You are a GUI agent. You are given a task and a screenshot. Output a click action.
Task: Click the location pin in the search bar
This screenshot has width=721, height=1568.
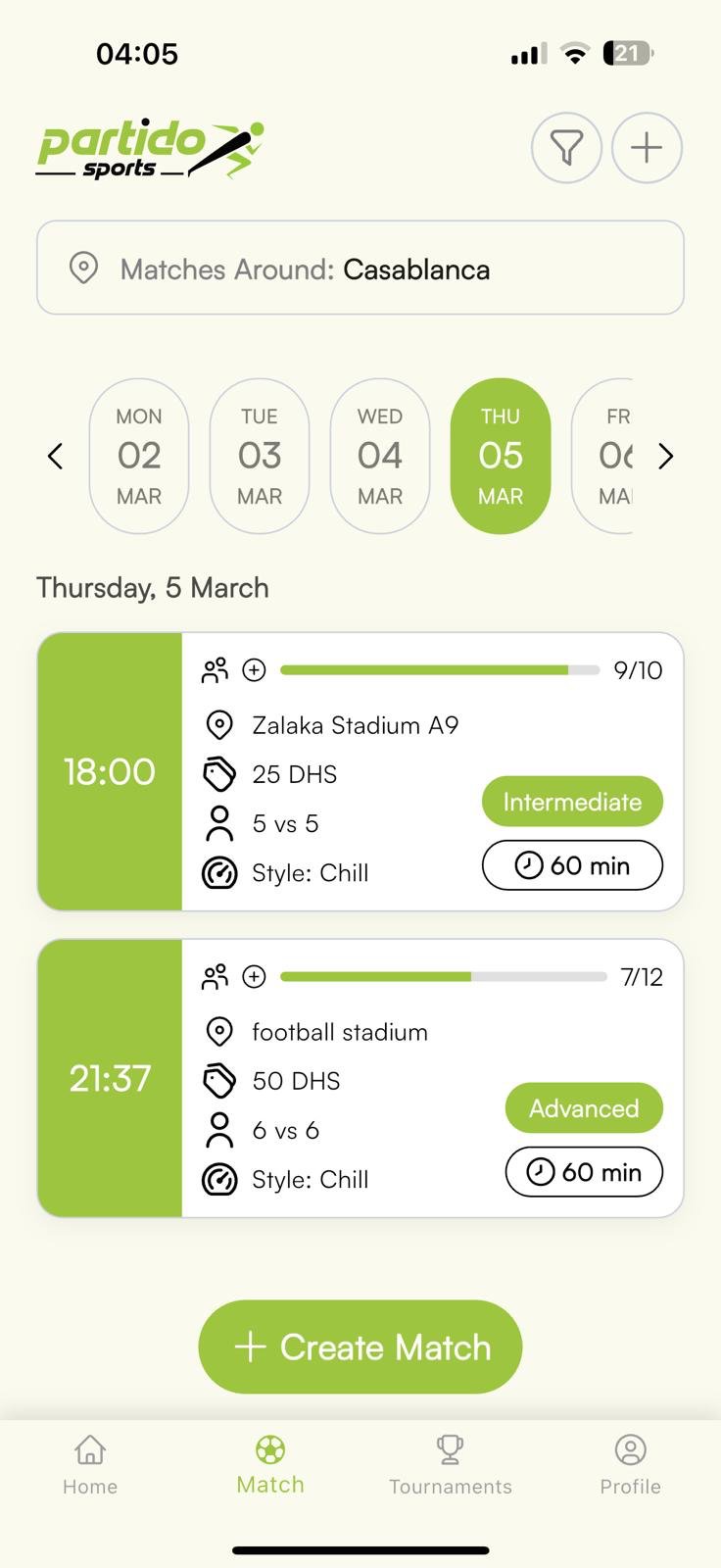point(83,268)
